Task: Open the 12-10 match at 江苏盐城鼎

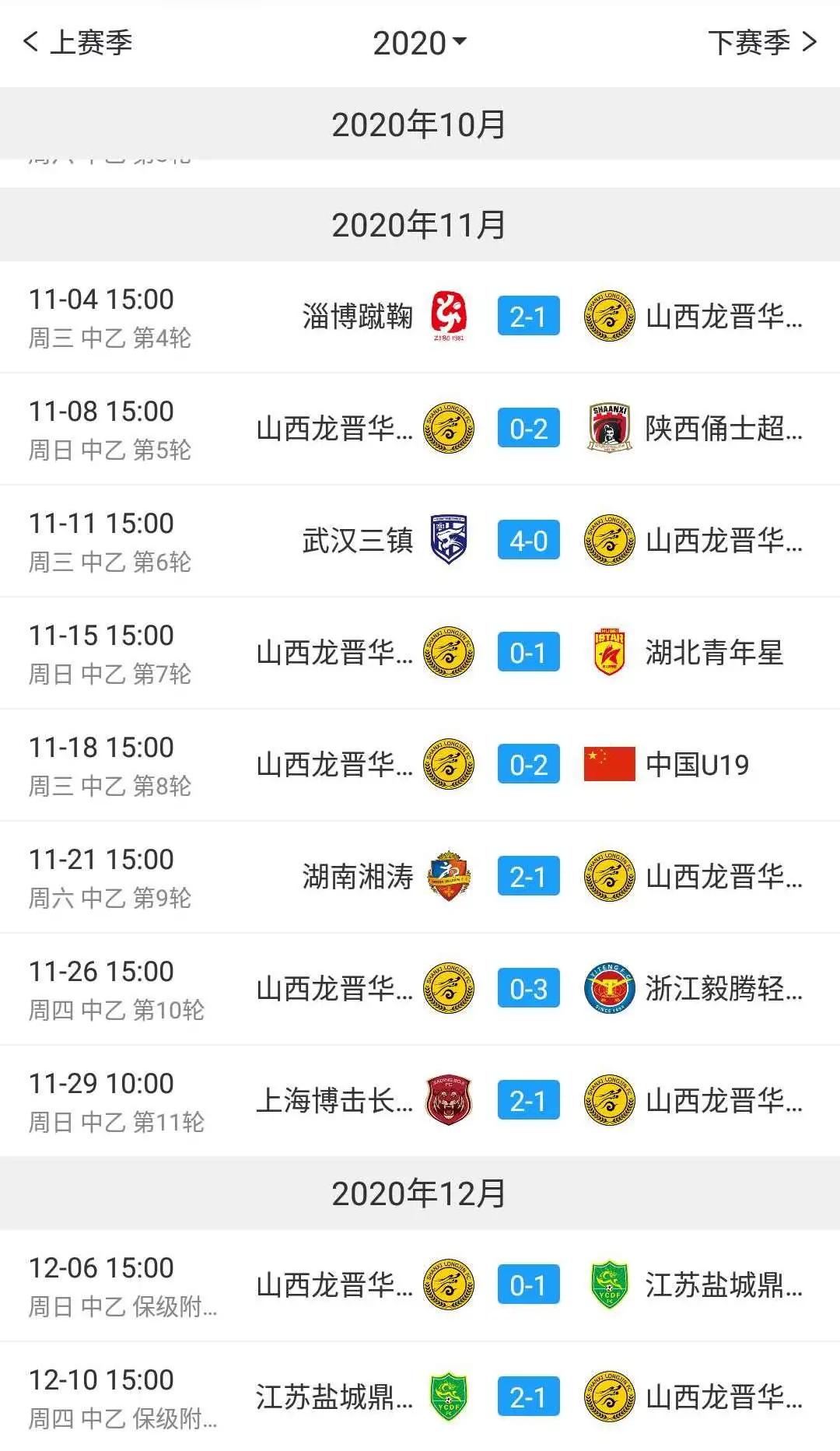Action: (420, 1397)
